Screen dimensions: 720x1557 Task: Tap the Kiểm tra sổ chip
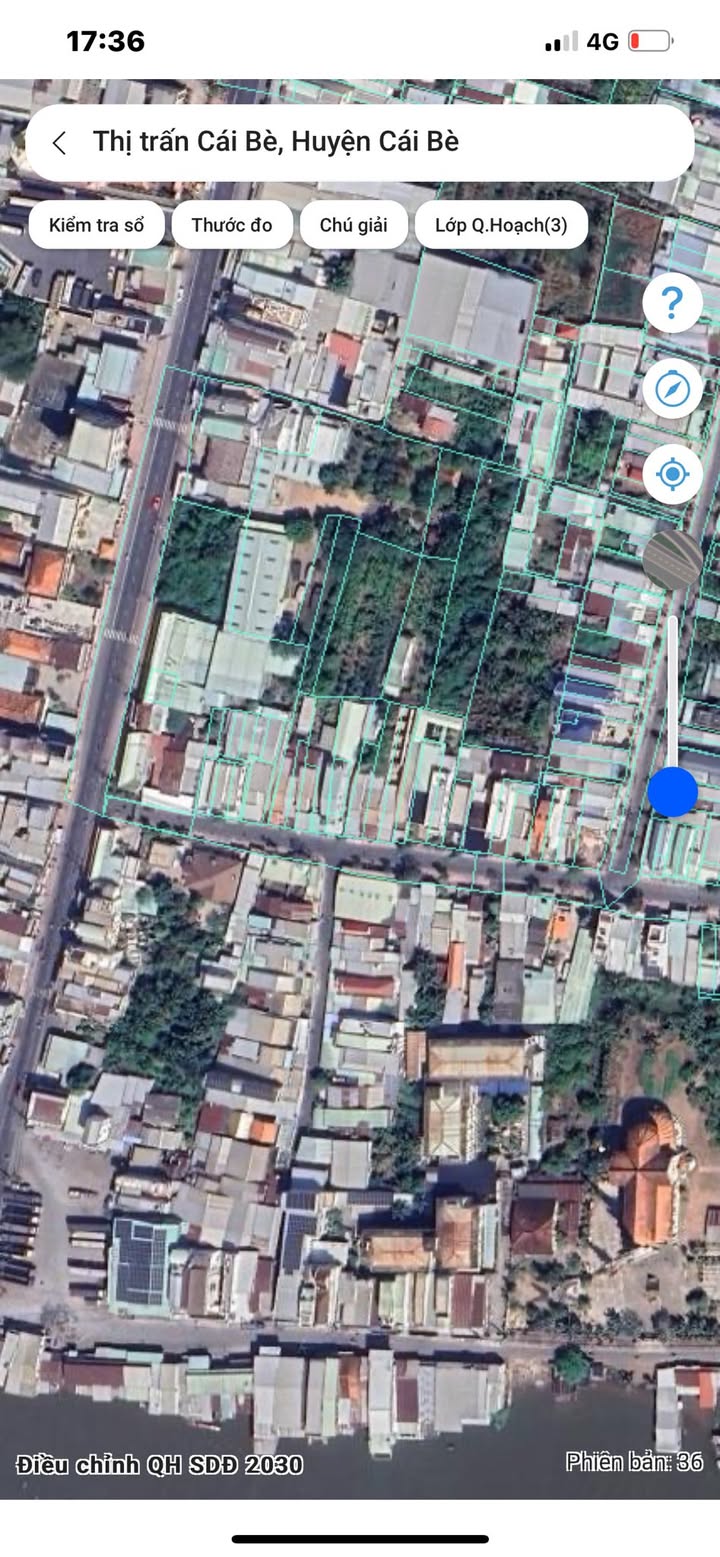point(96,225)
